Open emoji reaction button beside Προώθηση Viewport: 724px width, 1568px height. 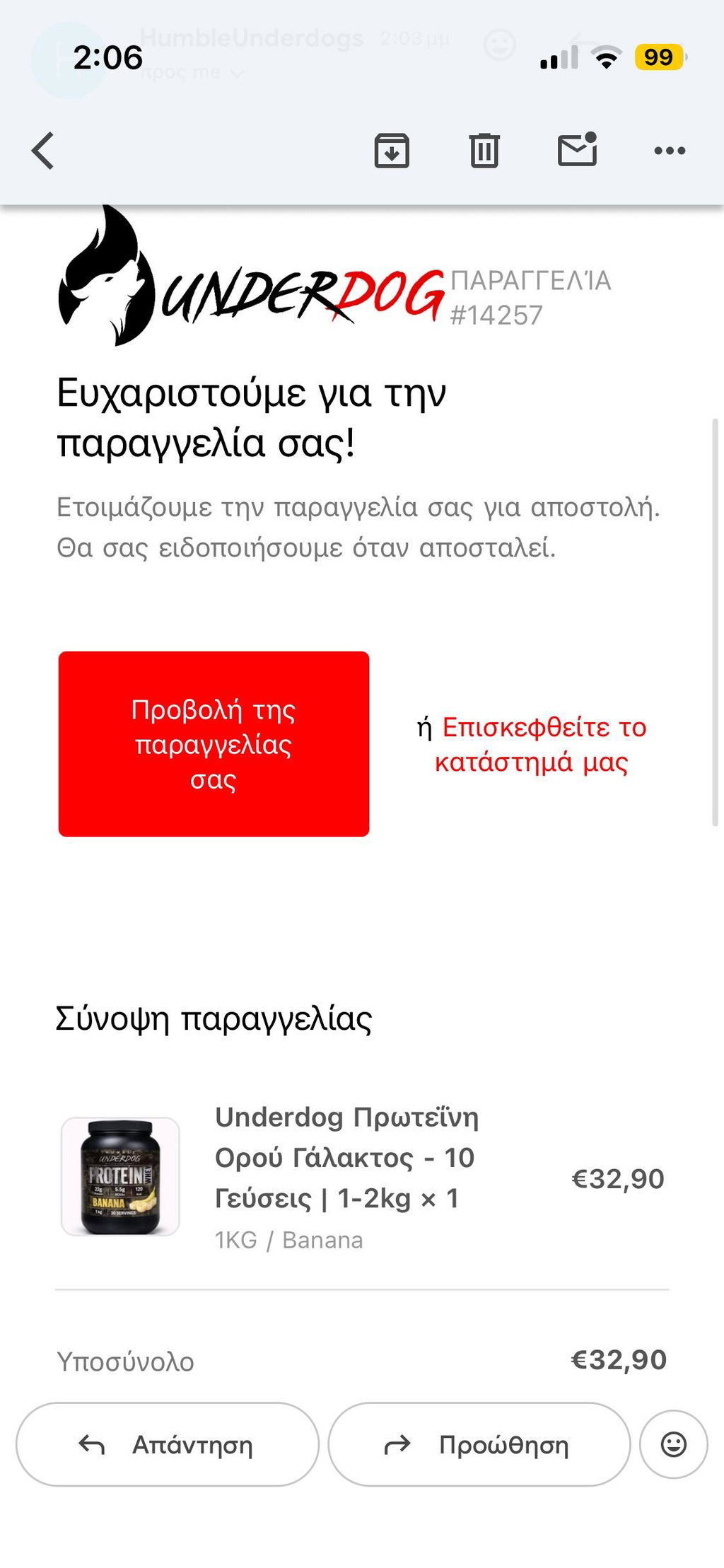(x=673, y=1444)
